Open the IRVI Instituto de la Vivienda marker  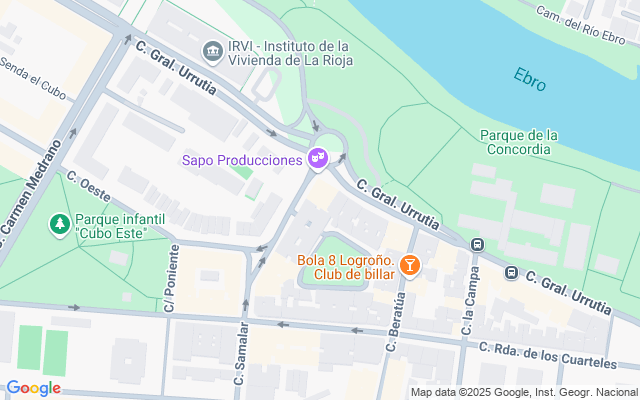[x=212, y=51]
